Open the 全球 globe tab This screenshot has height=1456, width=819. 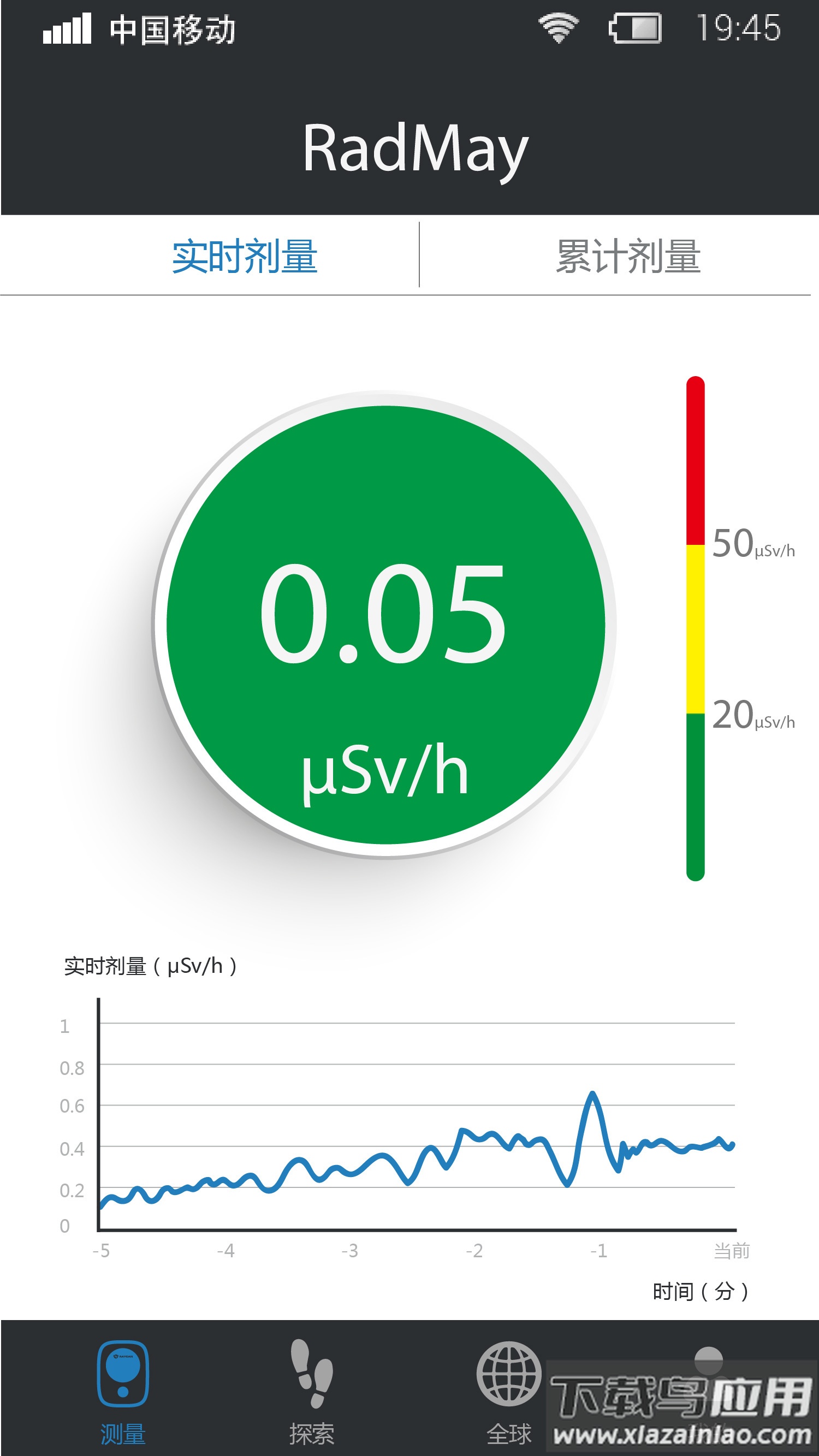pyautogui.click(x=508, y=1390)
